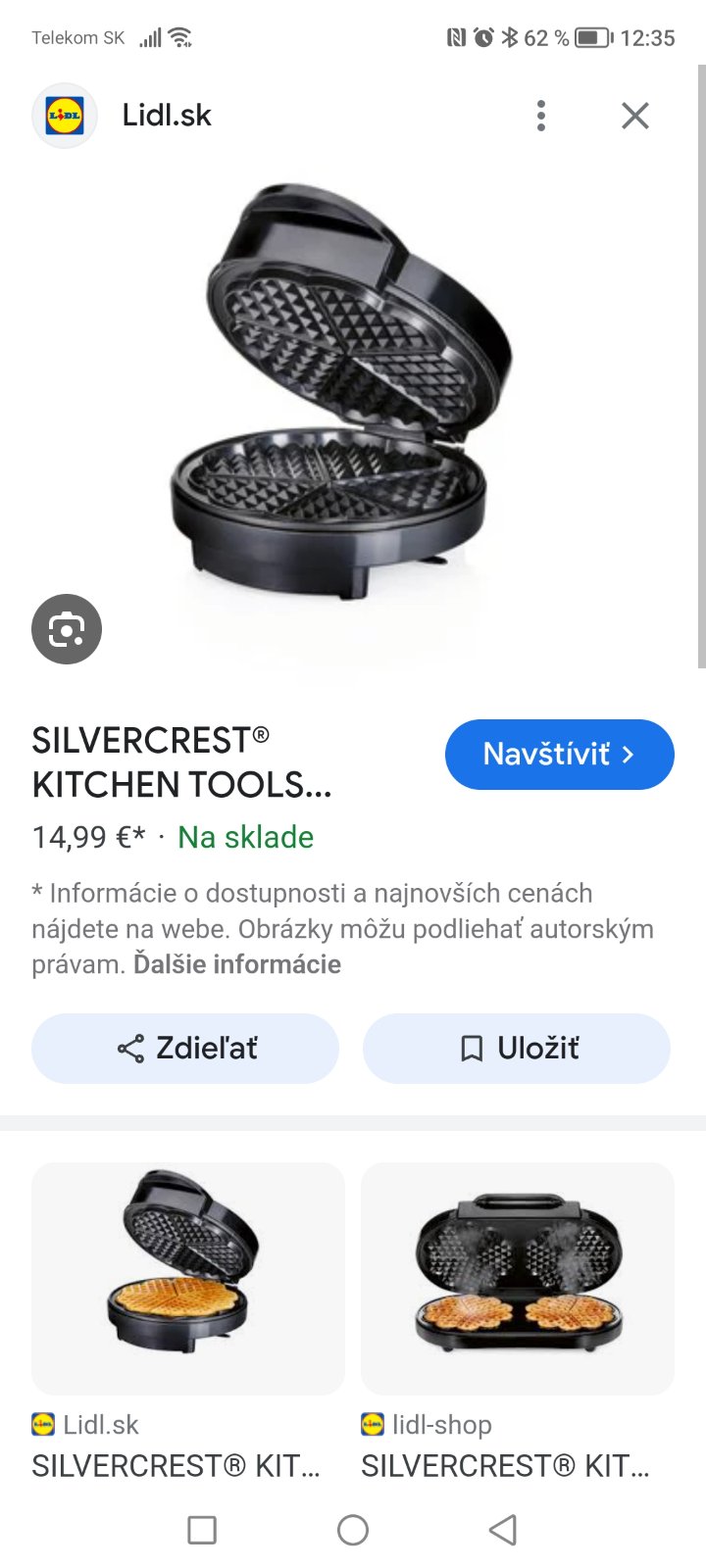
Task: Tap the Navštíviť button
Action: [x=559, y=755]
